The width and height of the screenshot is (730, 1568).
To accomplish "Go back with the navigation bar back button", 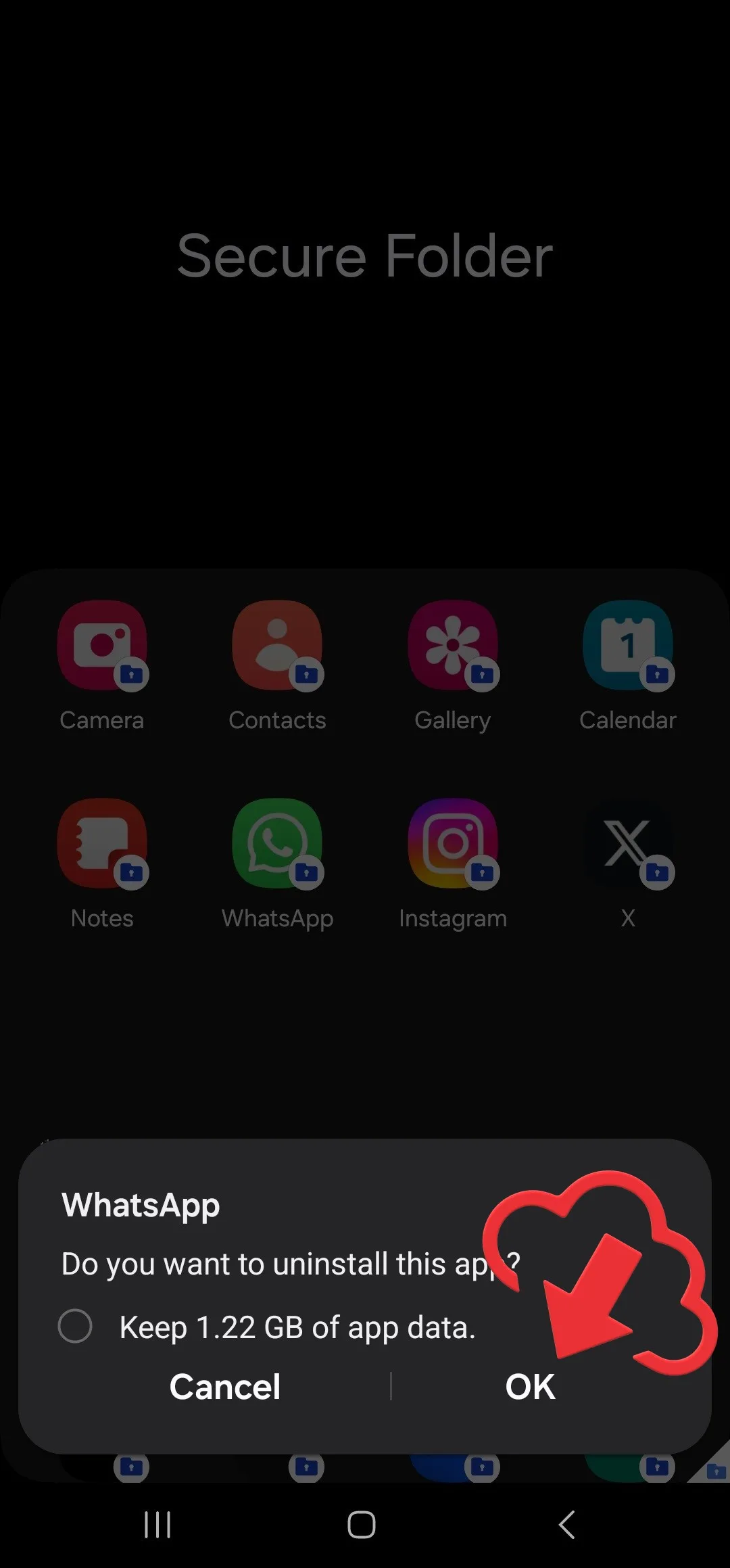I will pyautogui.click(x=566, y=1525).
